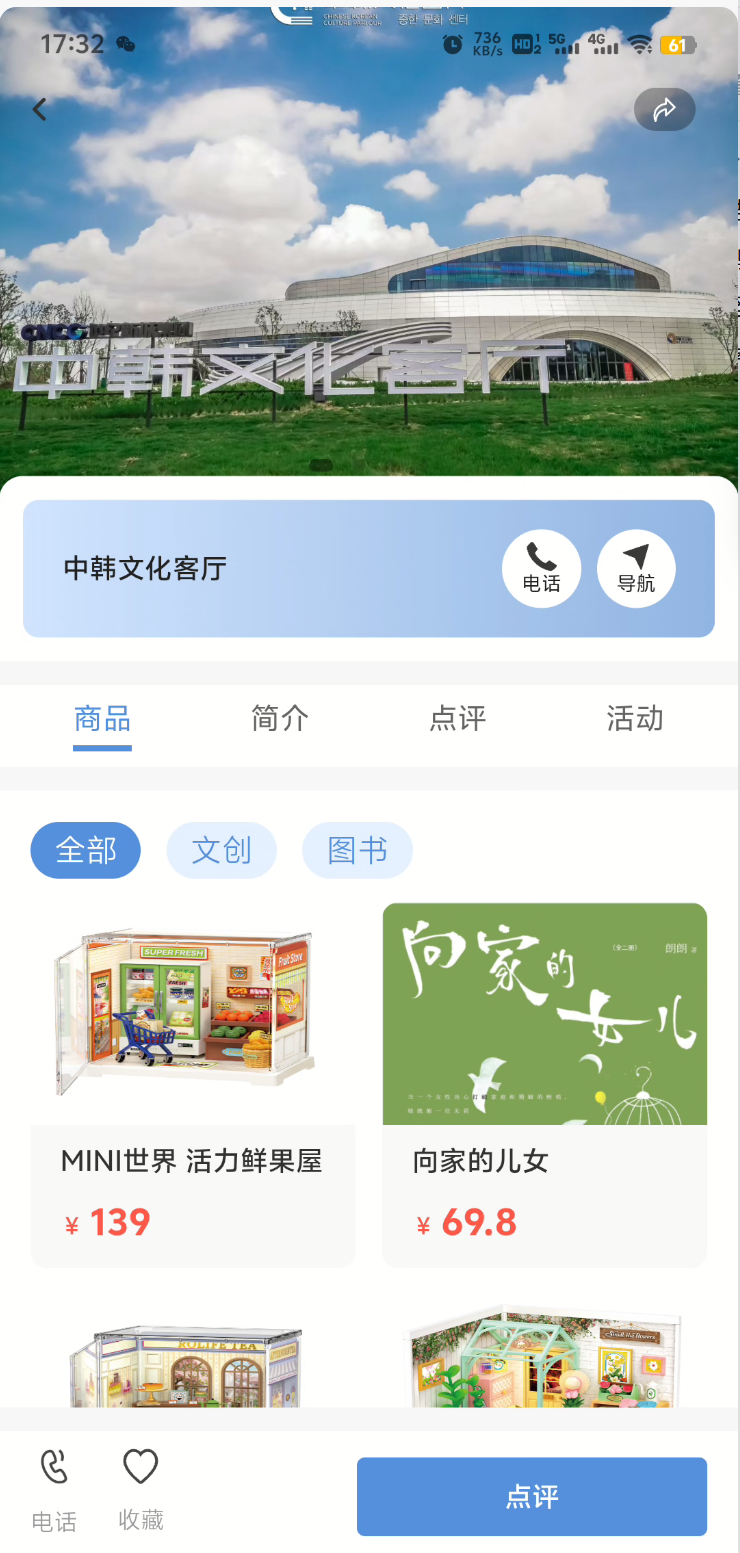
Task: Add this venue to 收藏
Action: (141, 1489)
